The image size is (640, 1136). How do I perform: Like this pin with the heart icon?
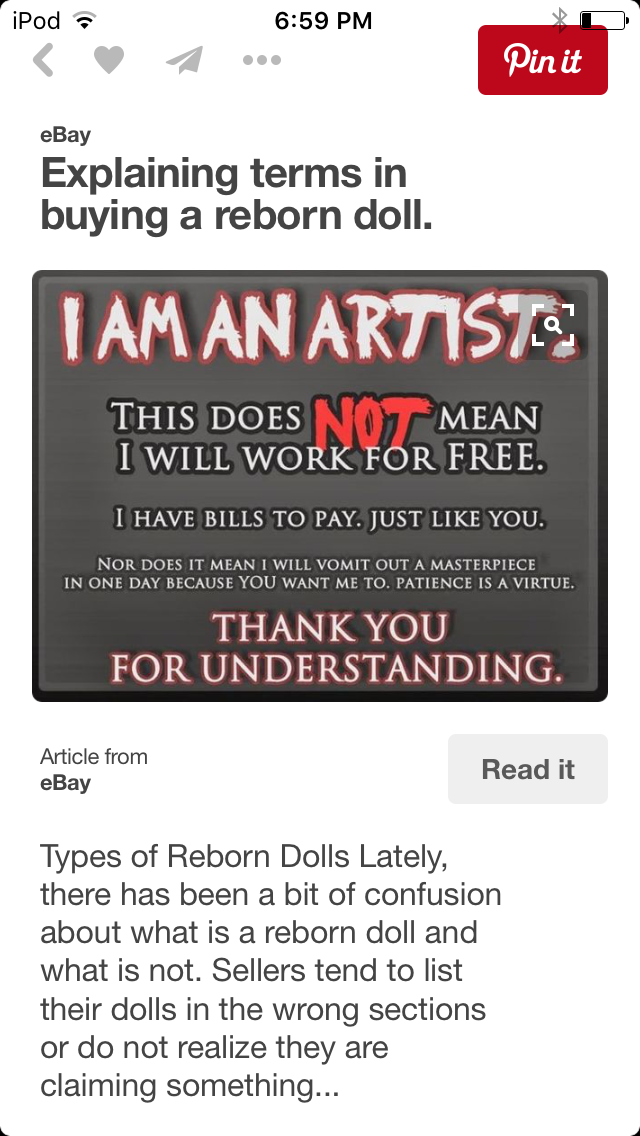pyautogui.click(x=109, y=59)
